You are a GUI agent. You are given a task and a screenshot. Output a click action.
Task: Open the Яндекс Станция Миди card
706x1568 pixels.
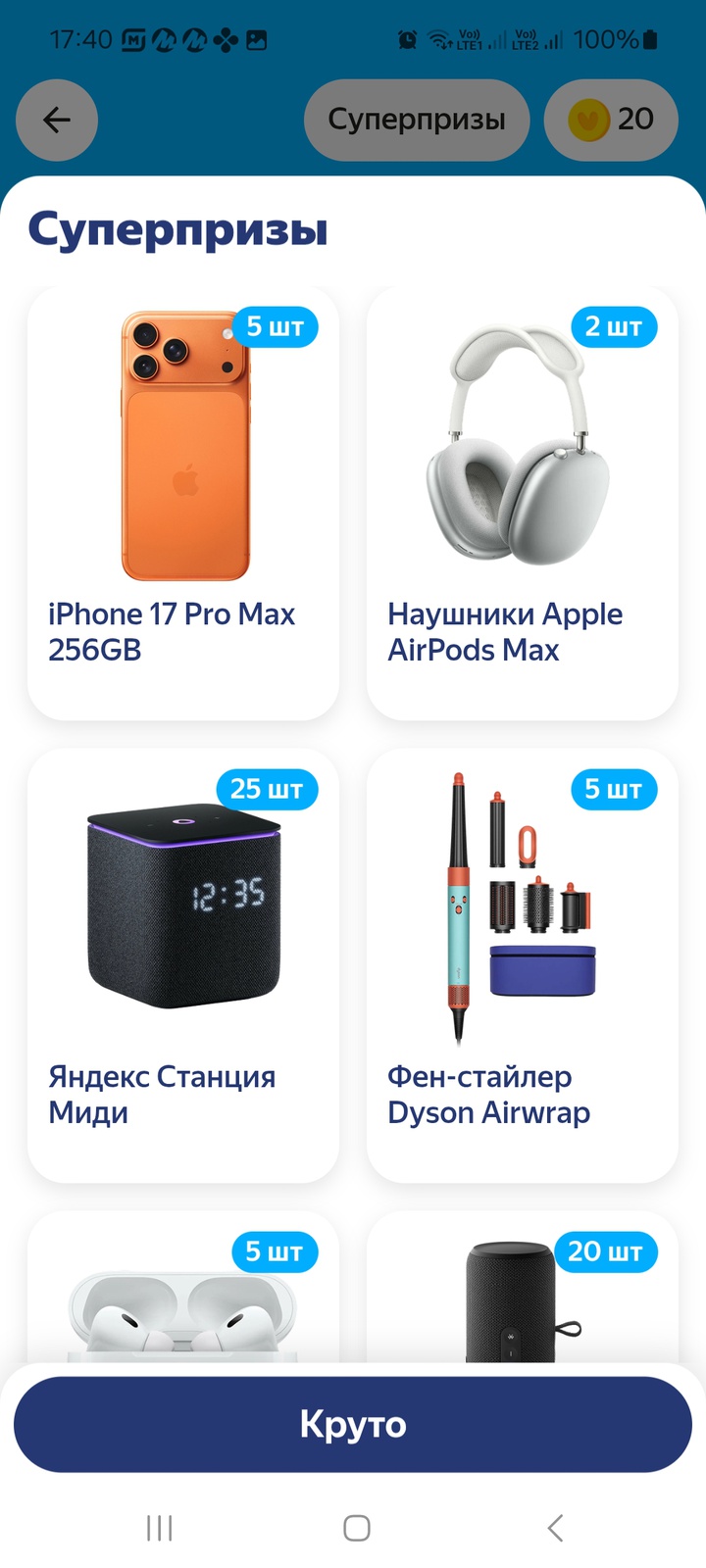tap(183, 965)
